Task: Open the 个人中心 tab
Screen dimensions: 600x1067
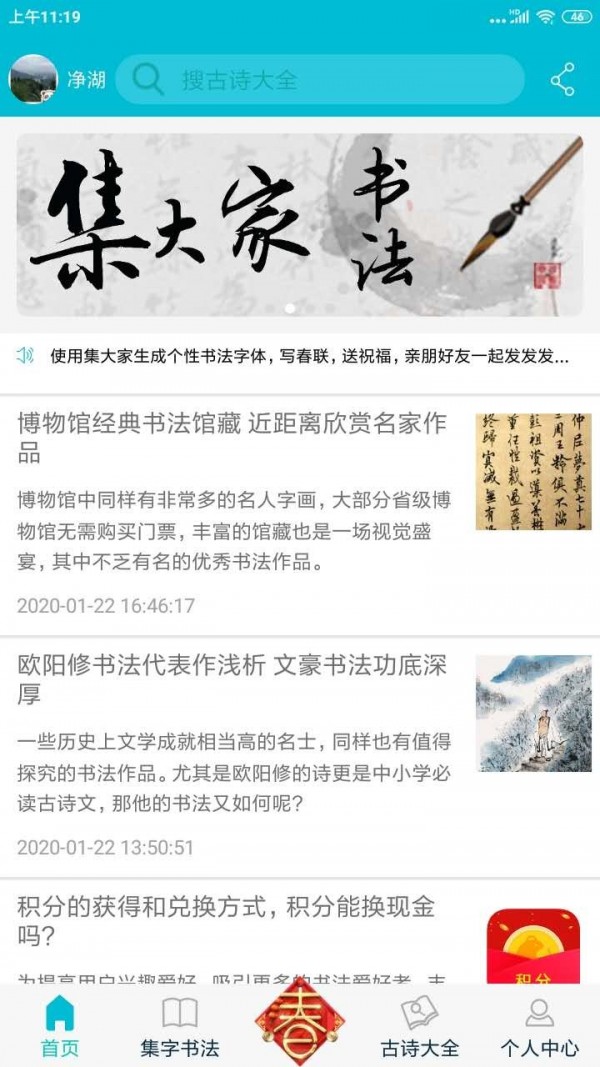Action: point(539,1026)
